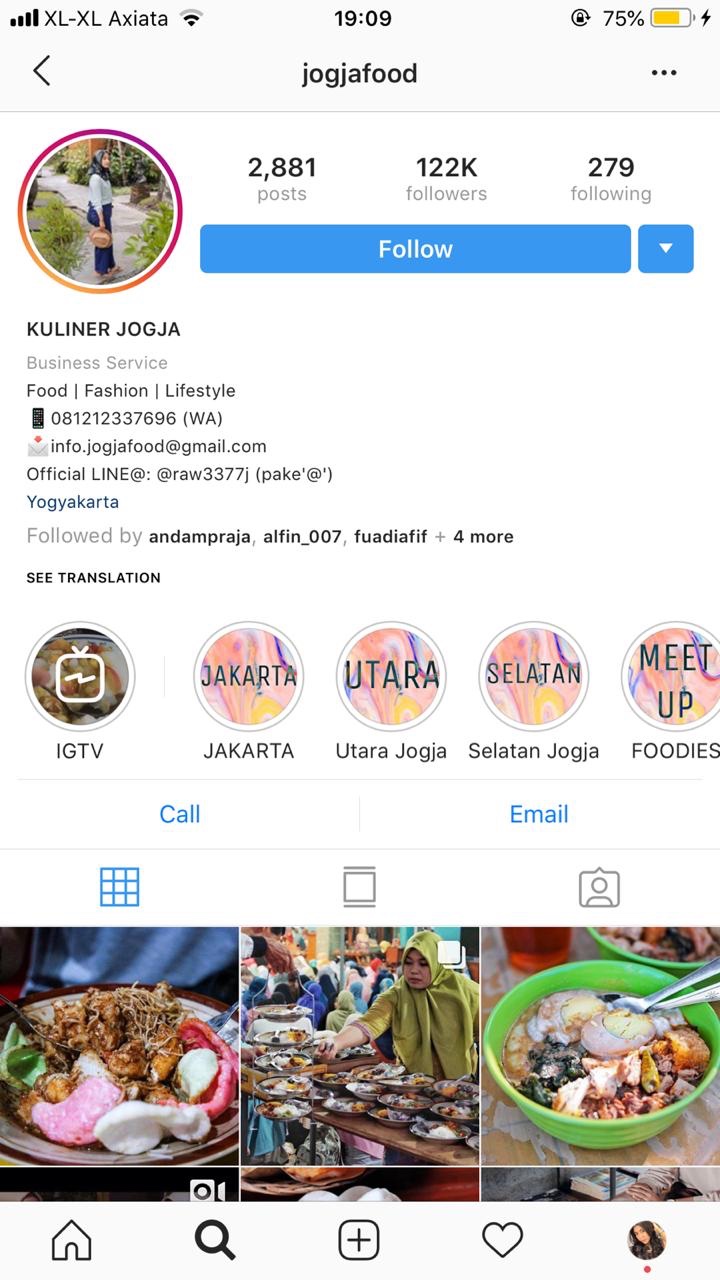
Task: Open the Selatan Jogja highlight
Action: tap(534, 677)
